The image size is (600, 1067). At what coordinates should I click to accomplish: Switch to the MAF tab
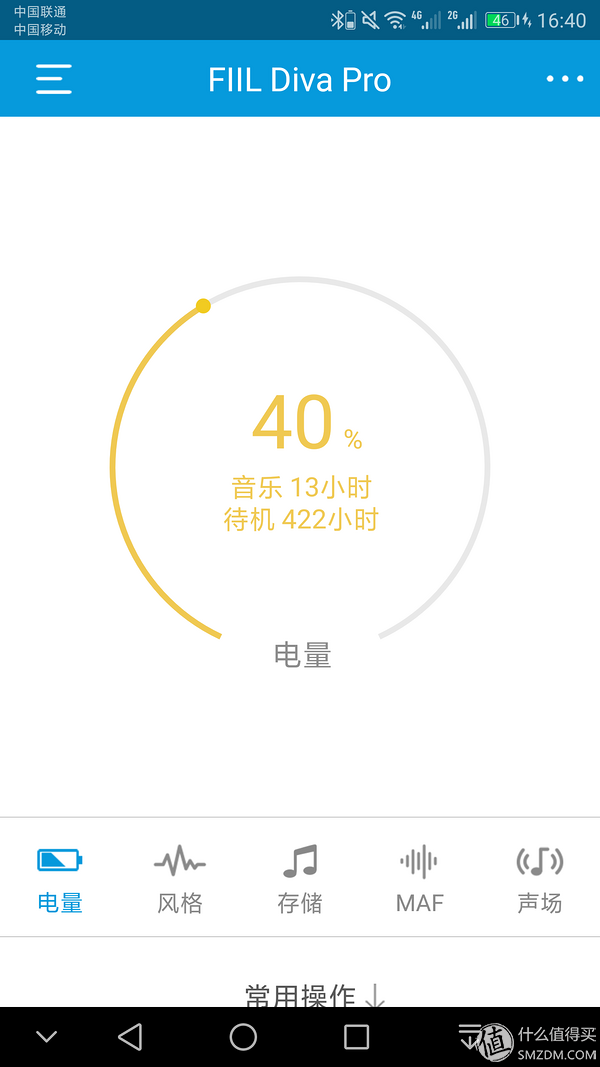coord(420,877)
